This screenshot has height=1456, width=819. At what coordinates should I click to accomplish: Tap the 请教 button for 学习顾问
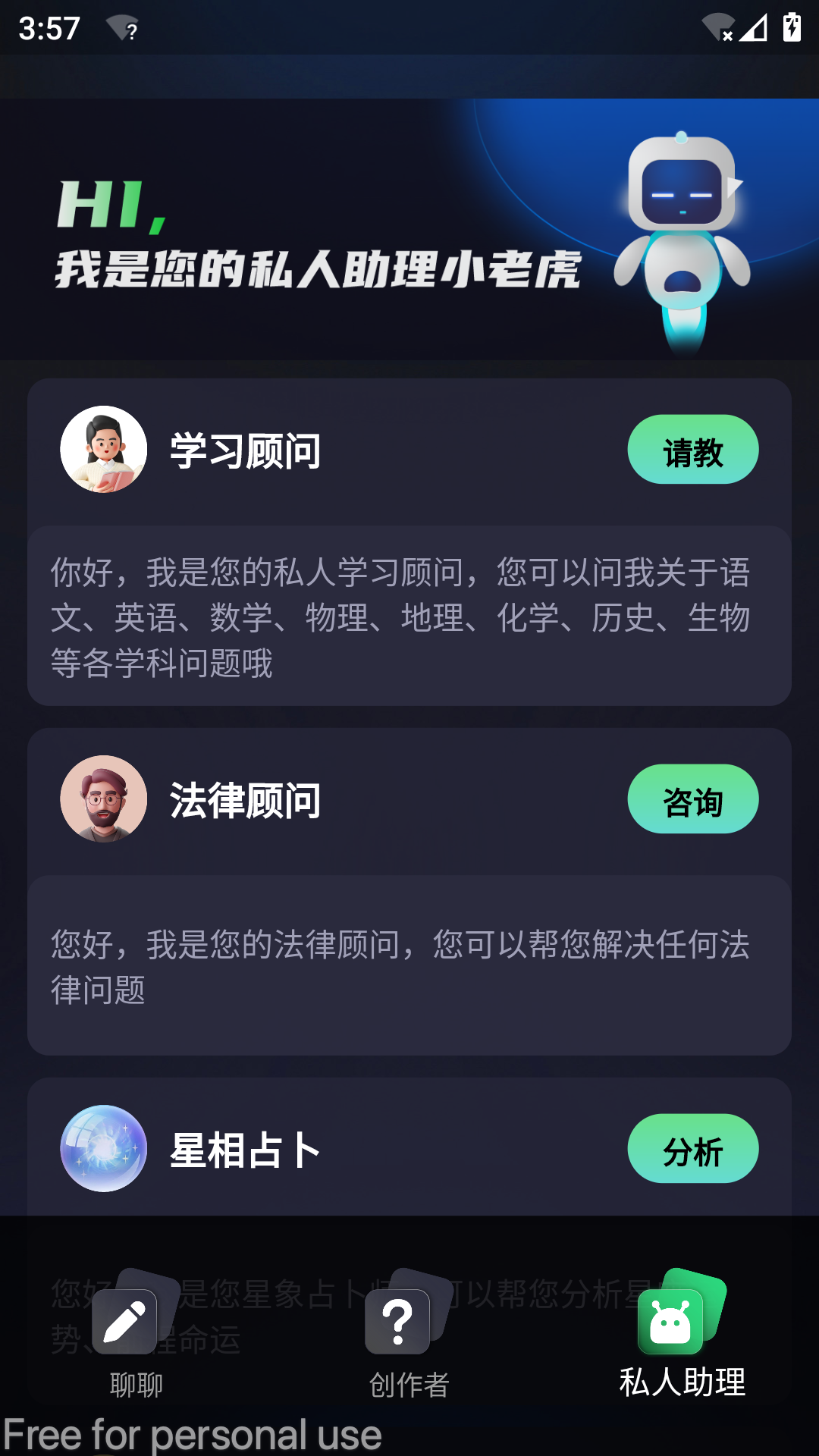(692, 450)
